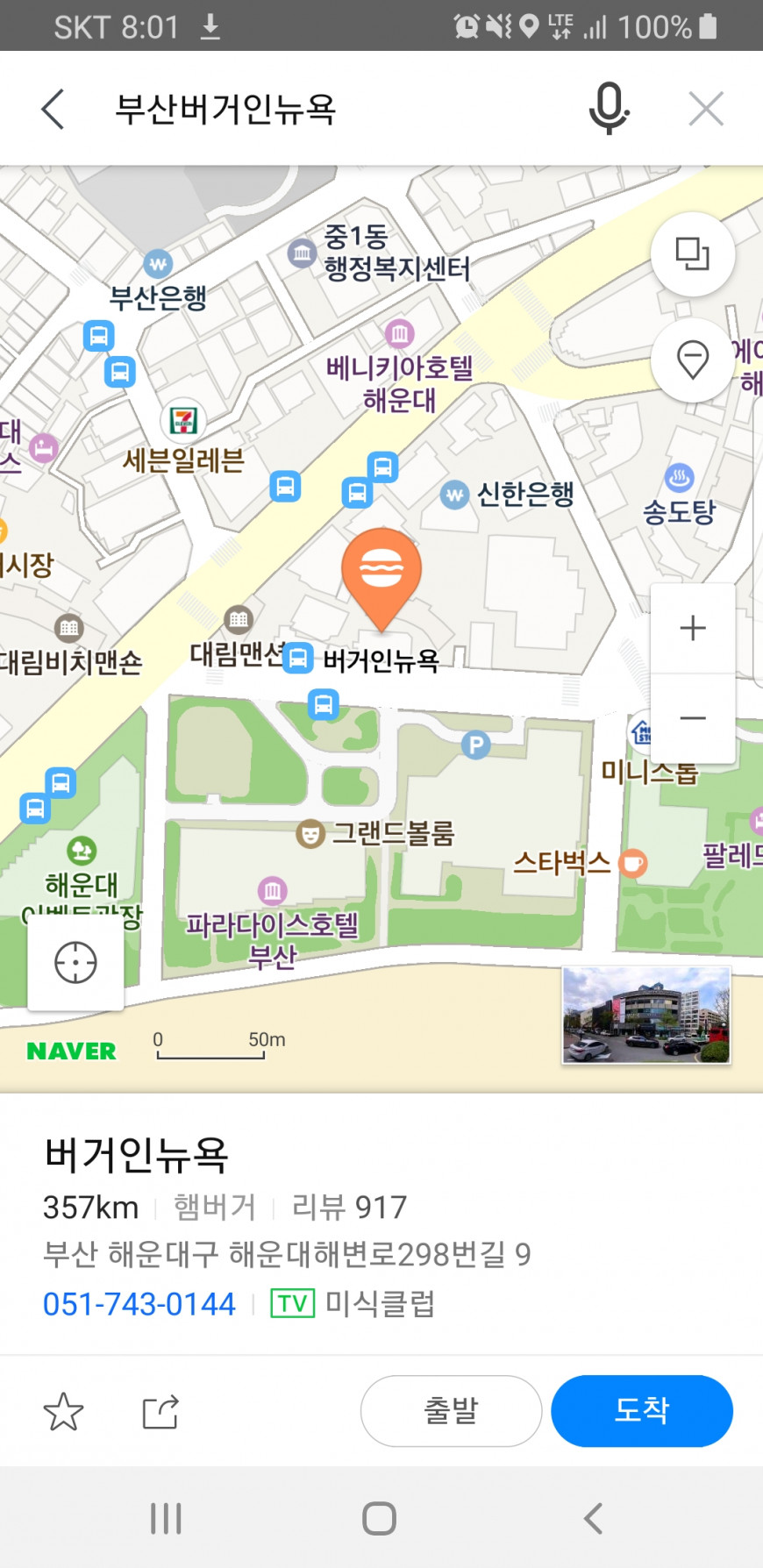Image resolution: width=763 pixels, height=1568 pixels.
Task: Go to the home screen
Action: click(x=379, y=1519)
